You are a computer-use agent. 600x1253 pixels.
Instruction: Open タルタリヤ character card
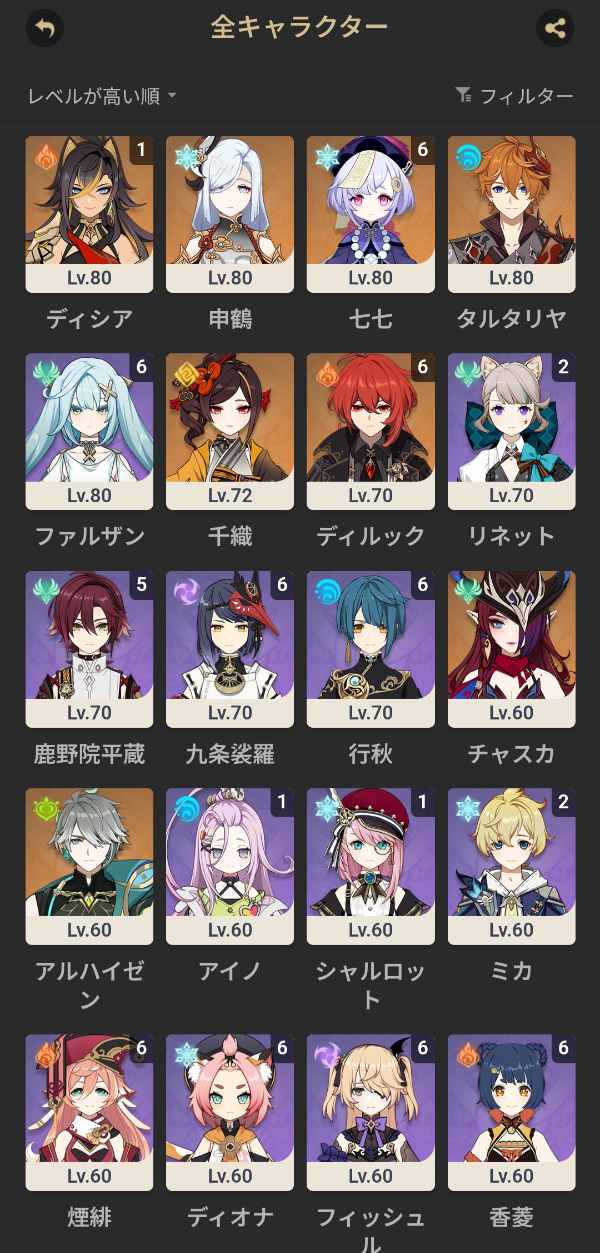coord(512,214)
